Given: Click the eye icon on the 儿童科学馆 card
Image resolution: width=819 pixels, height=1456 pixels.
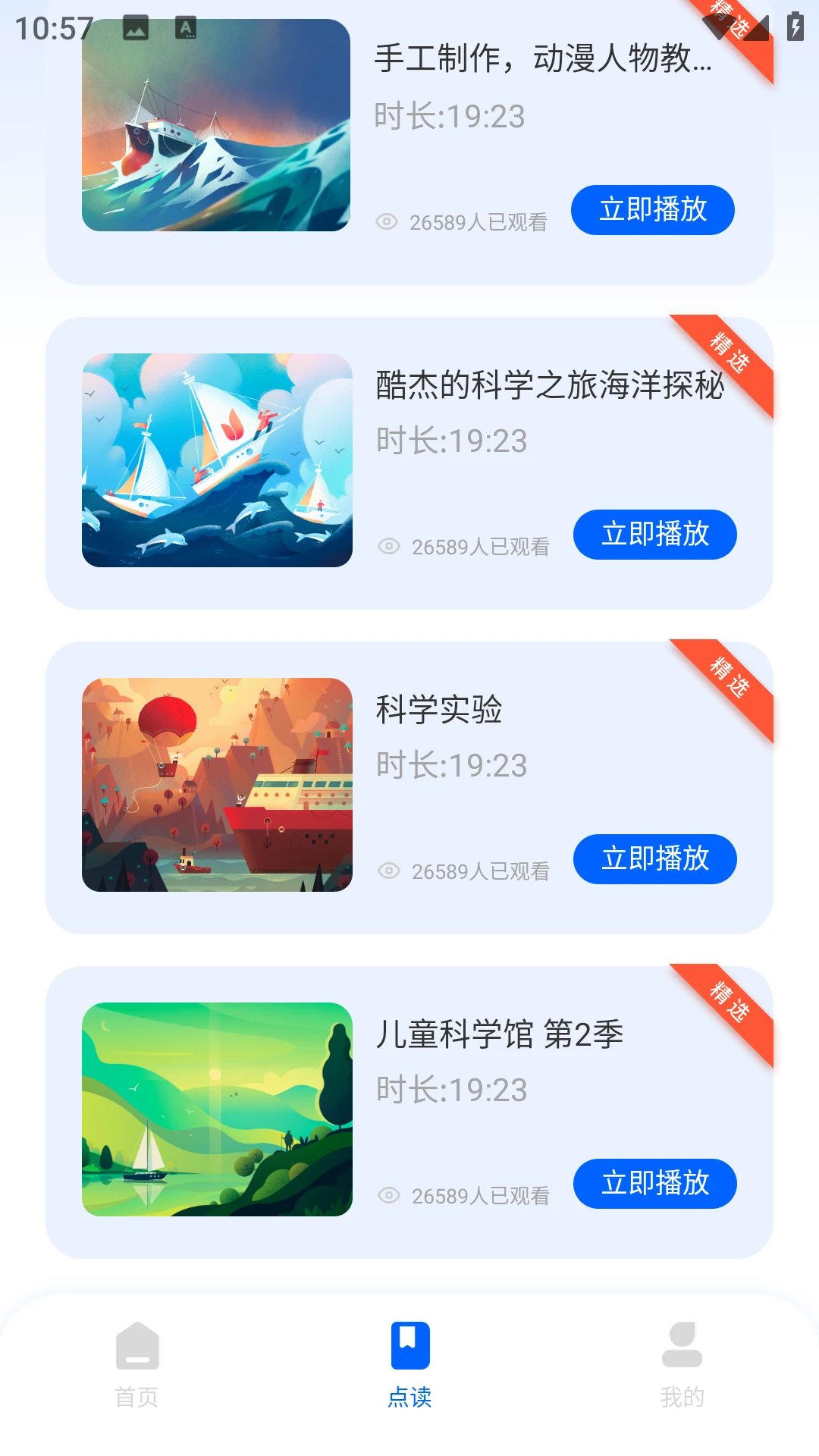Looking at the screenshot, I should click(x=388, y=1194).
